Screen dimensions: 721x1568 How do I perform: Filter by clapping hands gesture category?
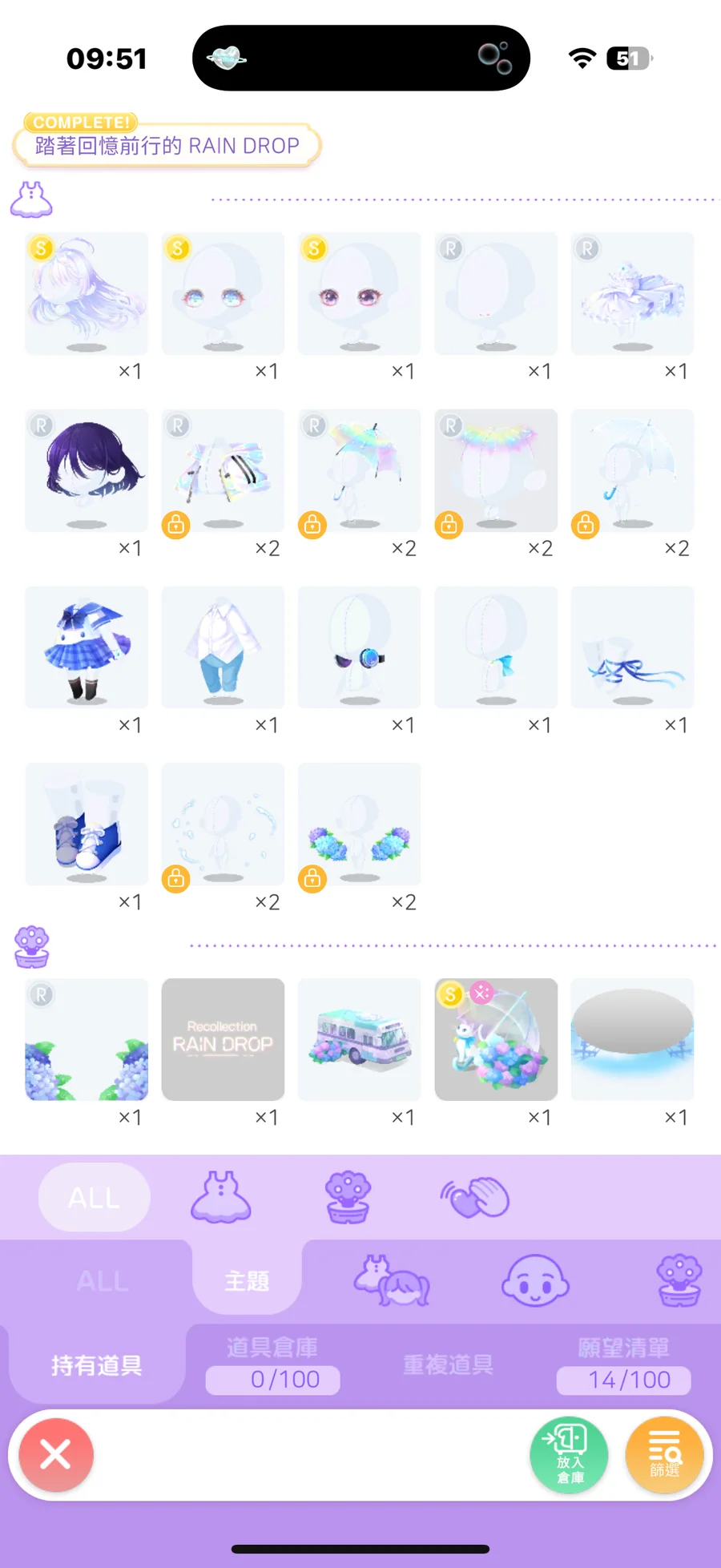pos(474,1197)
